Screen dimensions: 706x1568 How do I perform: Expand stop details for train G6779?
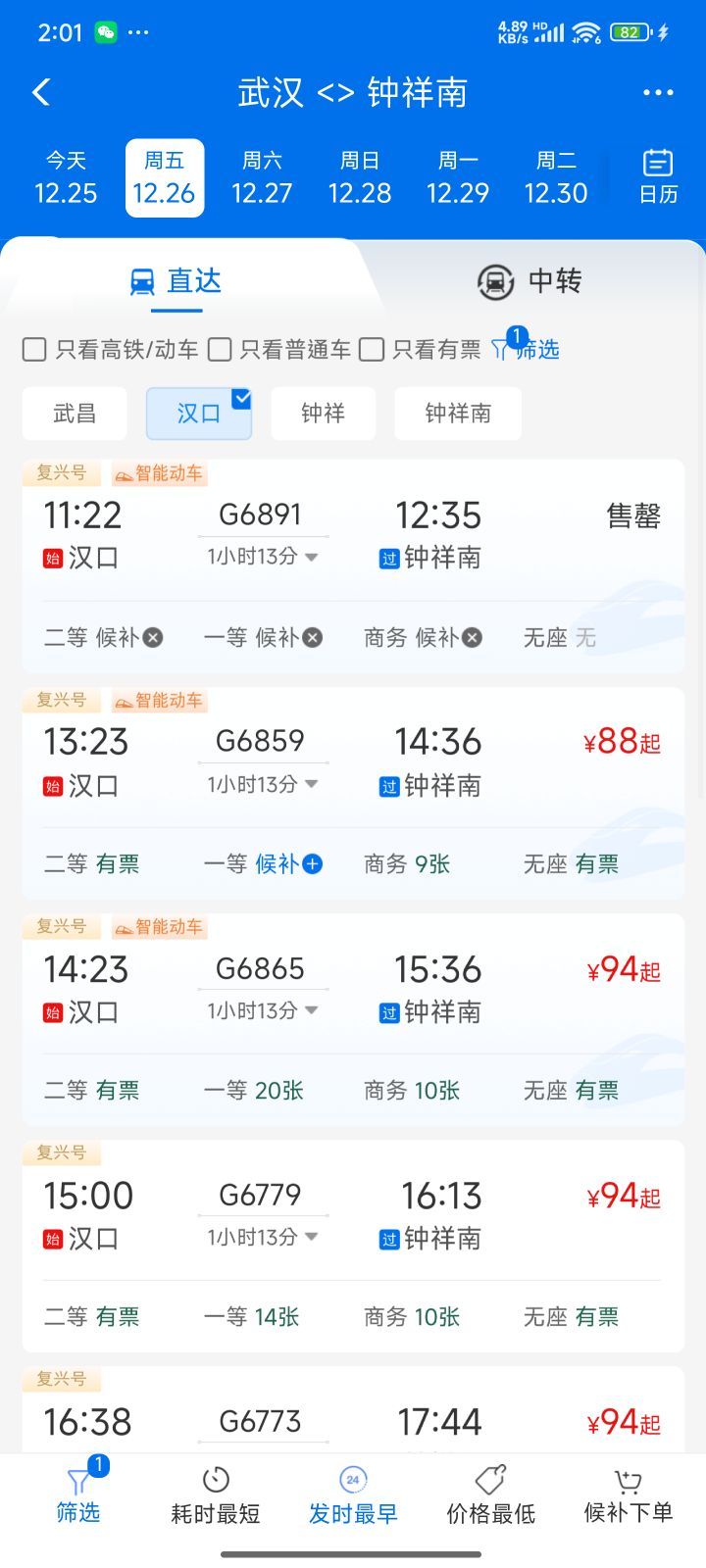point(263,1238)
